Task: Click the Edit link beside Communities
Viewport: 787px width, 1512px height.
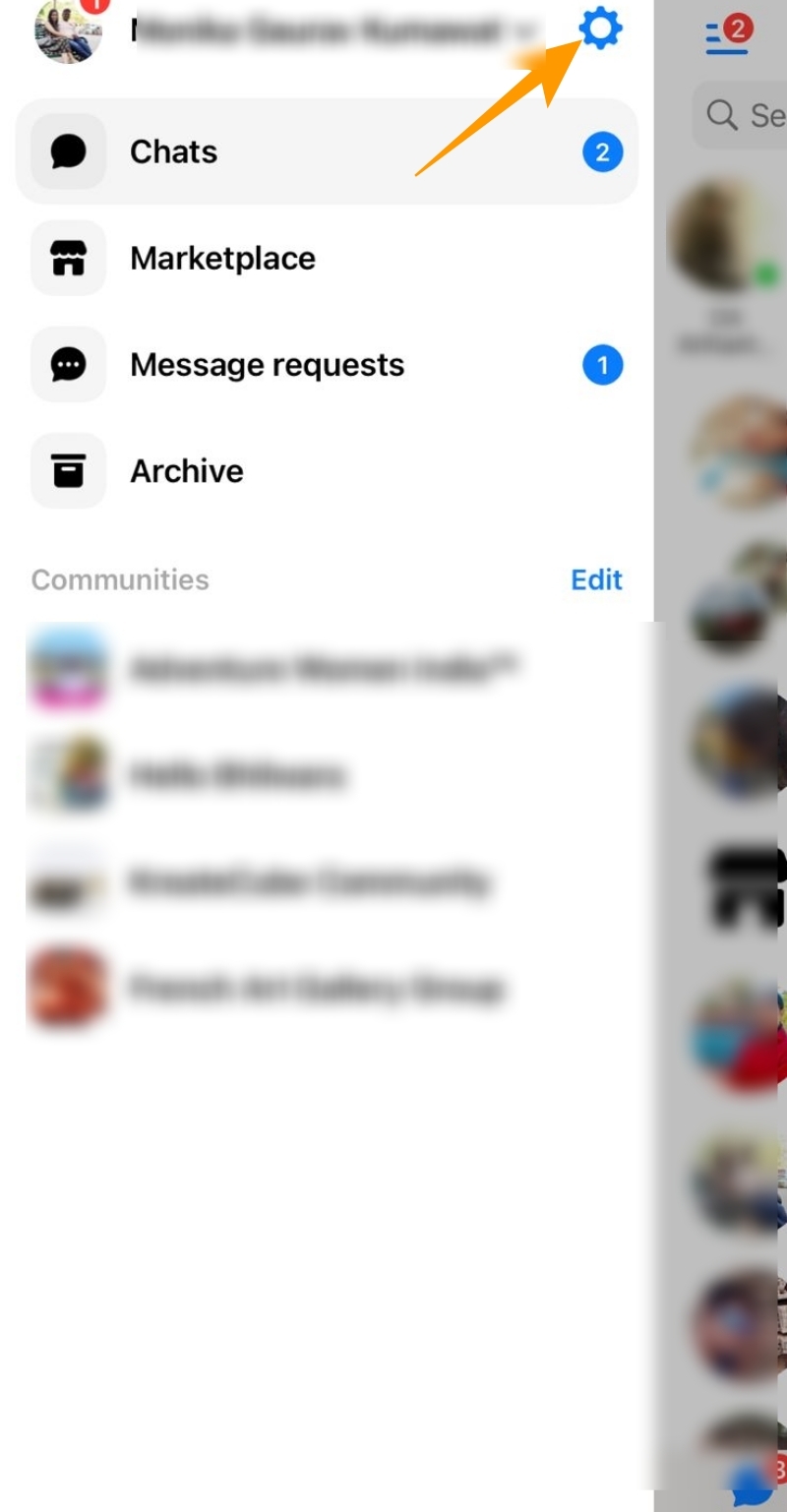Action: 596,580
